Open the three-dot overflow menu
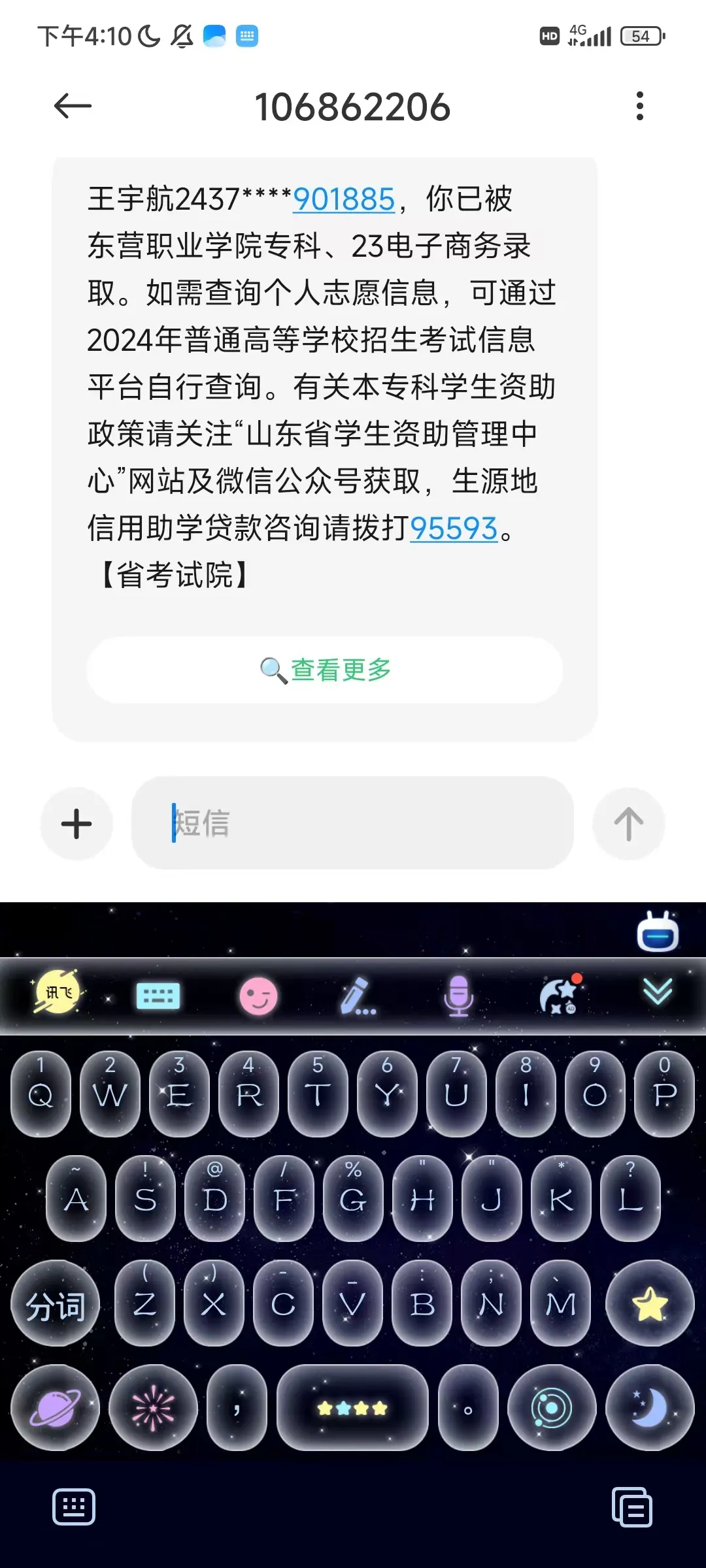The image size is (706, 1568). (x=639, y=106)
